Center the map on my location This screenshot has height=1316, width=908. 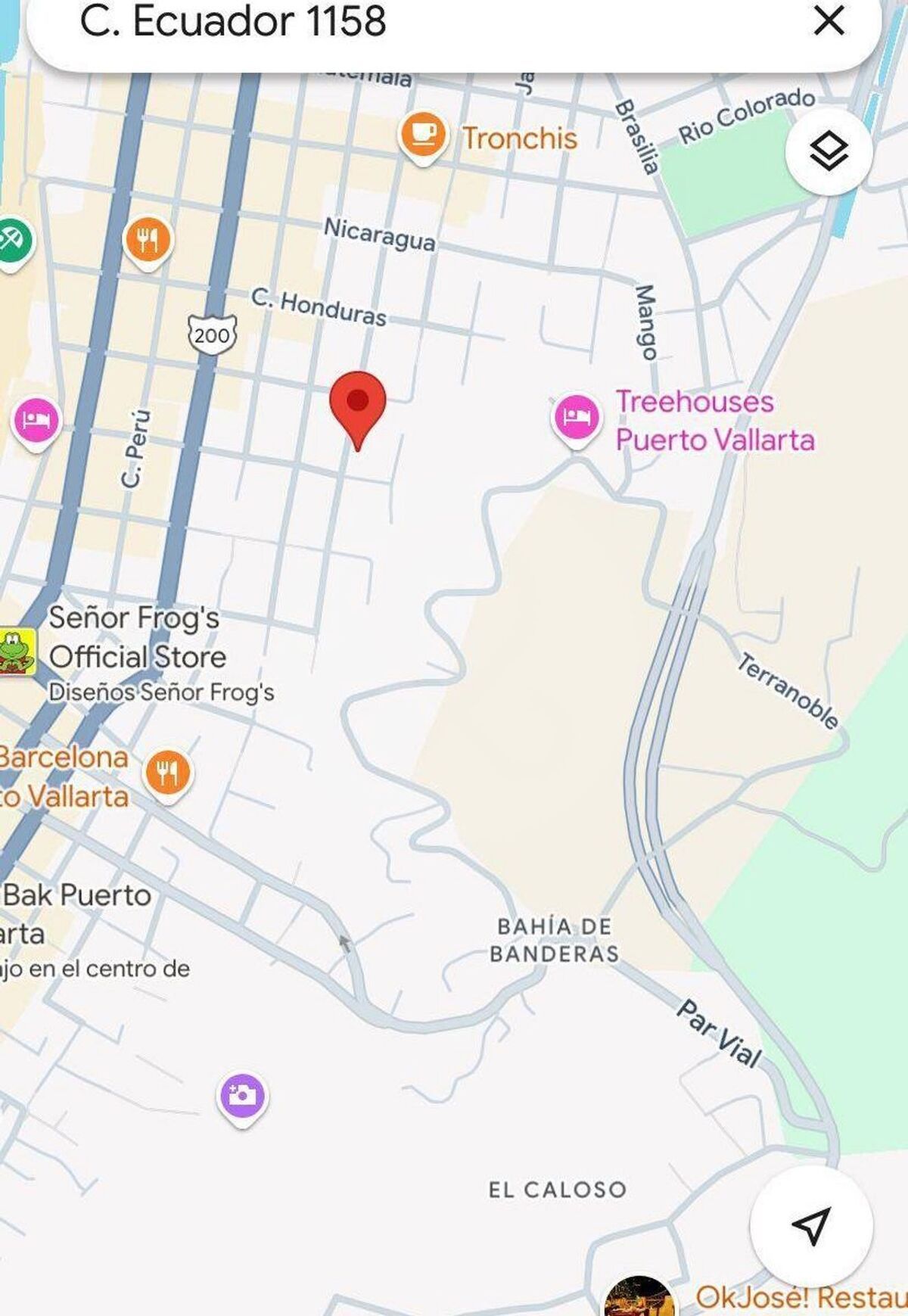click(811, 1224)
